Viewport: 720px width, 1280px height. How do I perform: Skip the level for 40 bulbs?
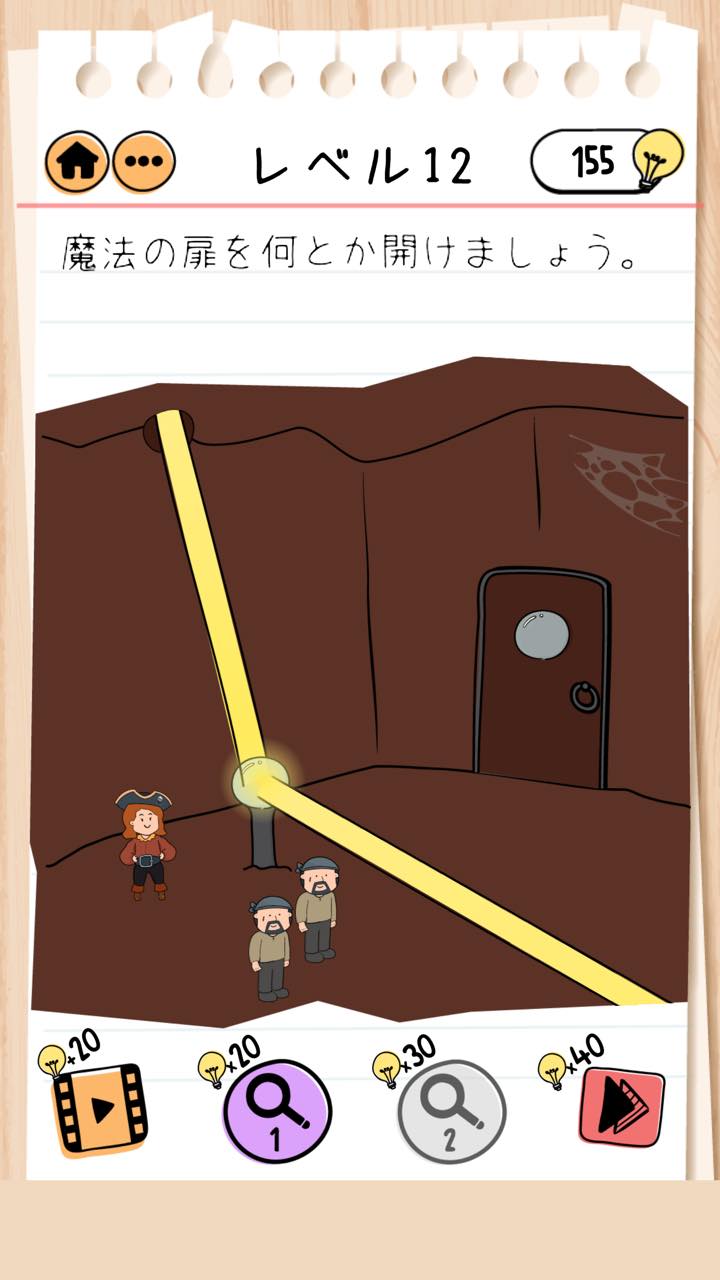pos(621,1106)
